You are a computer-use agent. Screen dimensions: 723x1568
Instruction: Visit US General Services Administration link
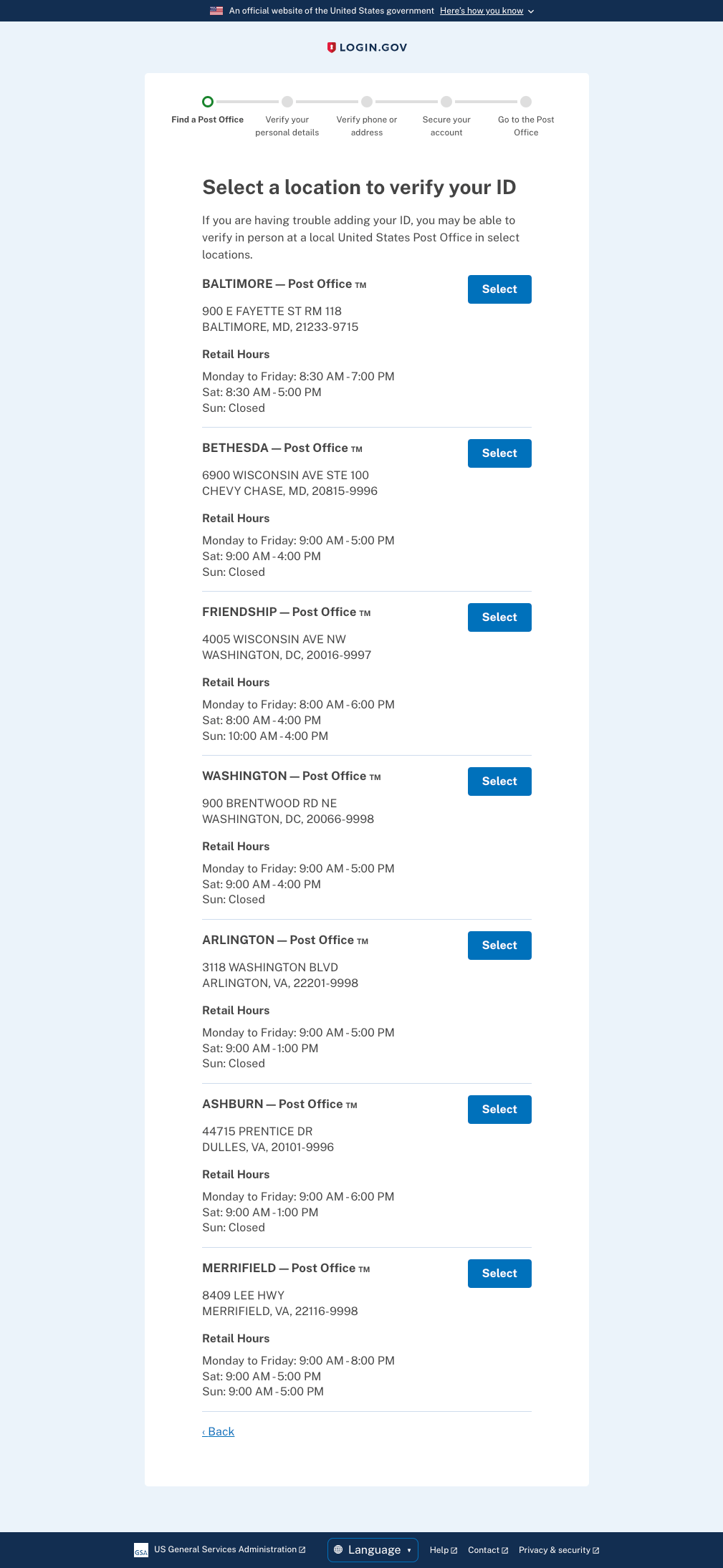pos(229,1549)
